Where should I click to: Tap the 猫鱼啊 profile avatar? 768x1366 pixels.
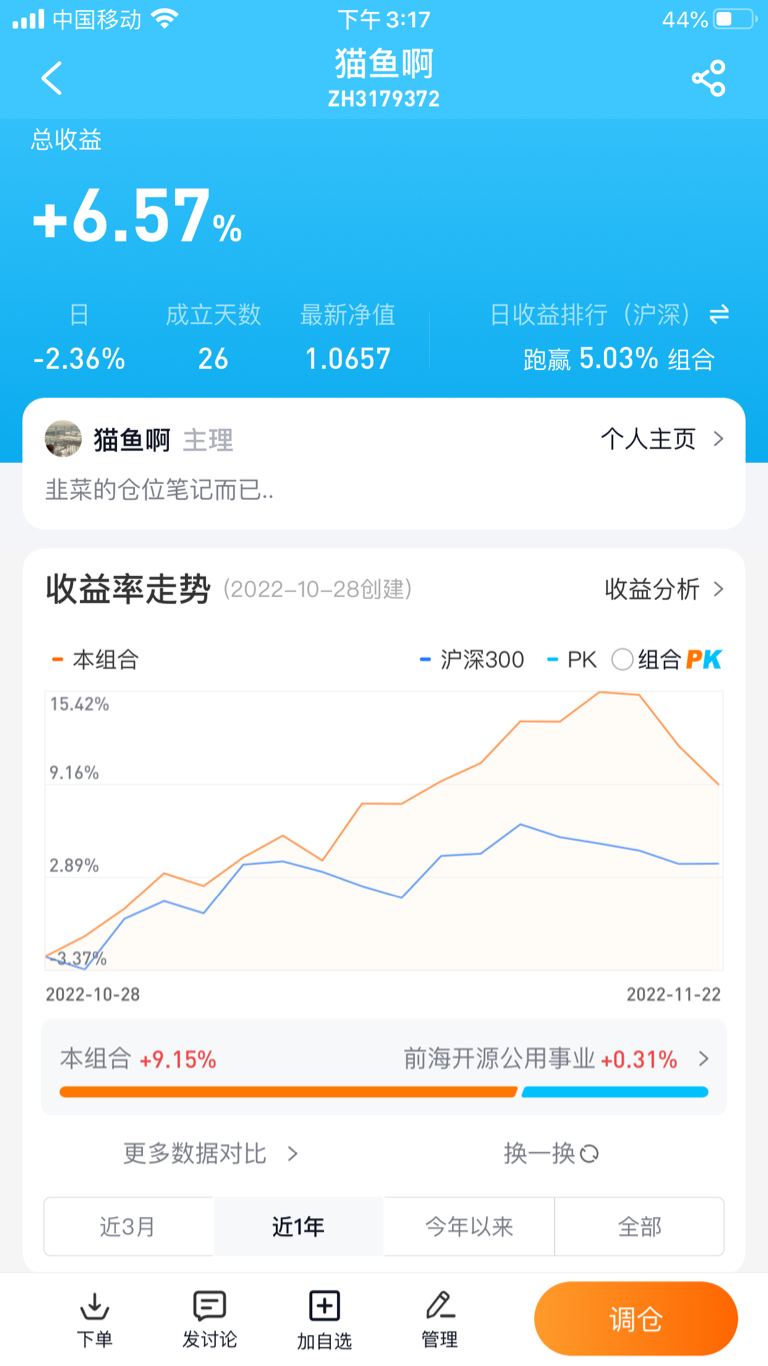(x=62, y=439)
